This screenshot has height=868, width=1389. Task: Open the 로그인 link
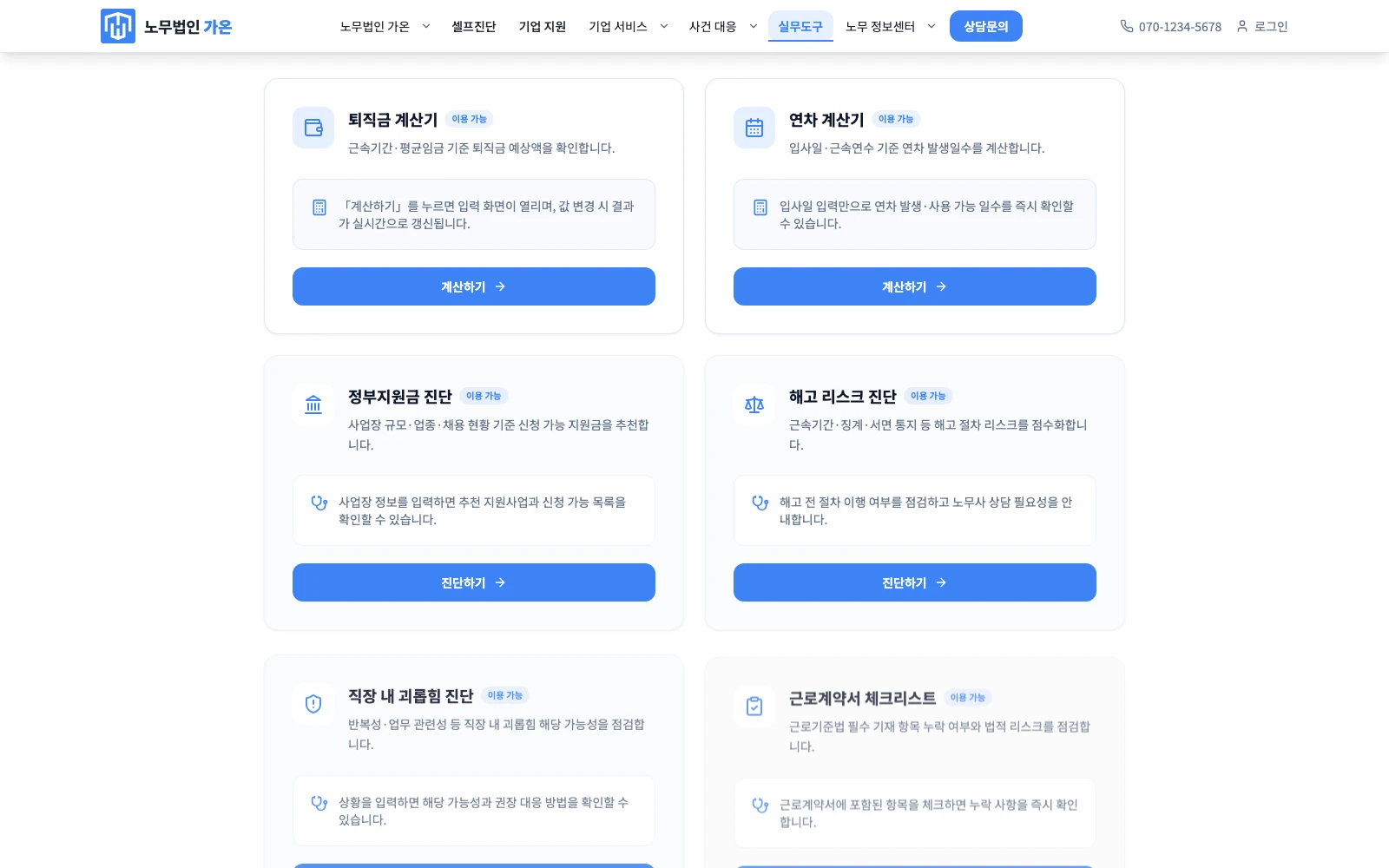(1261, 26)
